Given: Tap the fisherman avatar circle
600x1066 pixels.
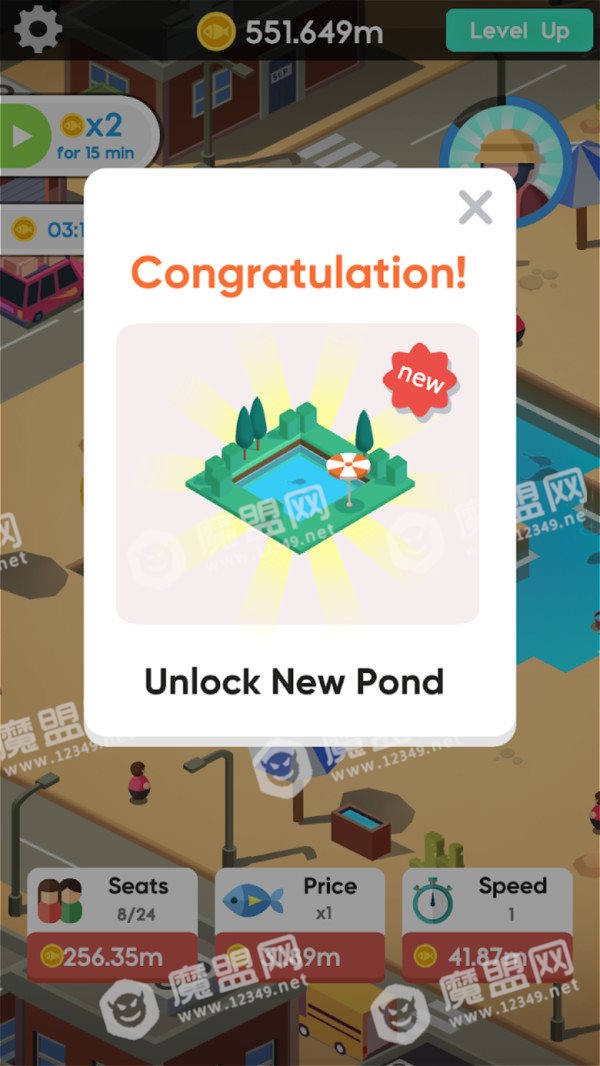Looking at the screenshot, I should coord(506,162).
